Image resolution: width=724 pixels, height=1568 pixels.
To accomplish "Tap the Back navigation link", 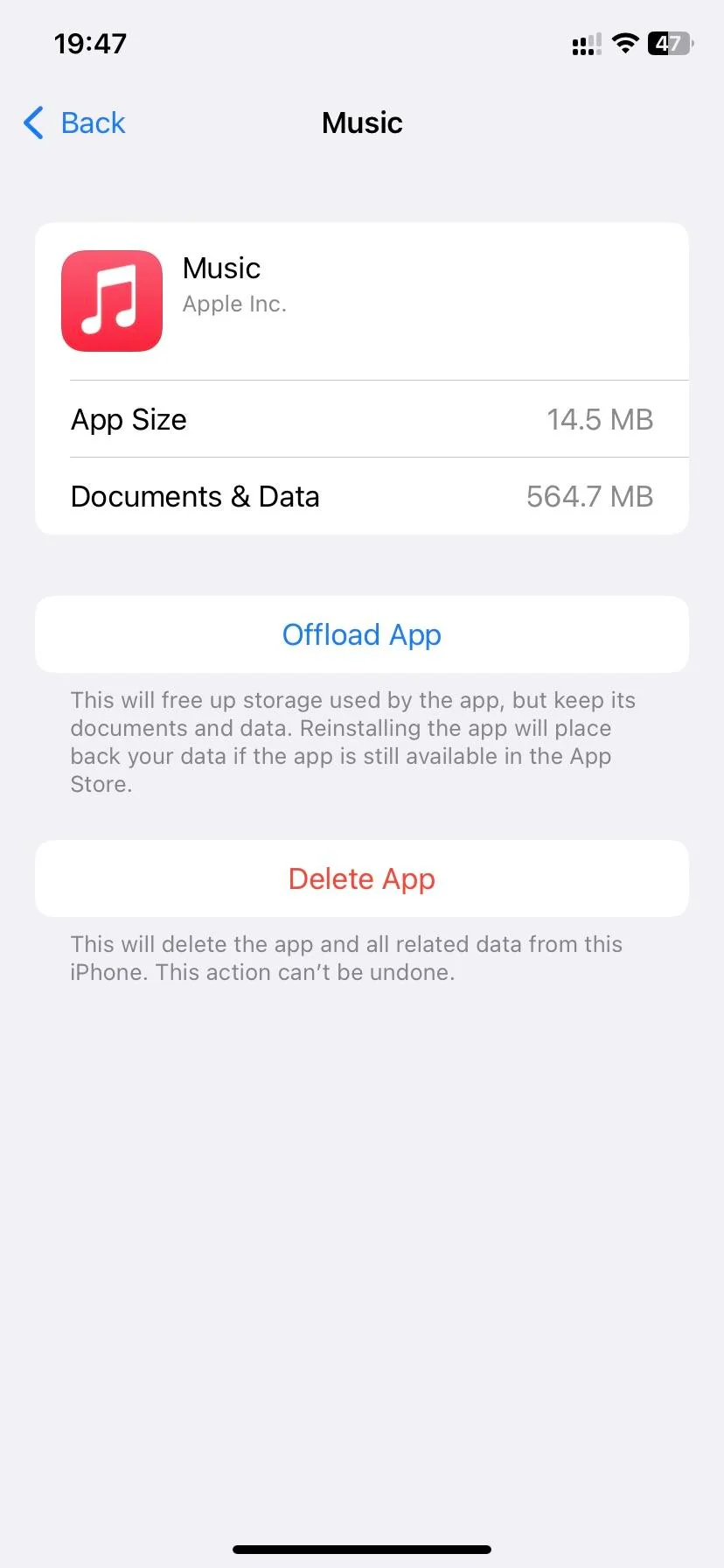I will pyautogui.click(x=75, y=123).
